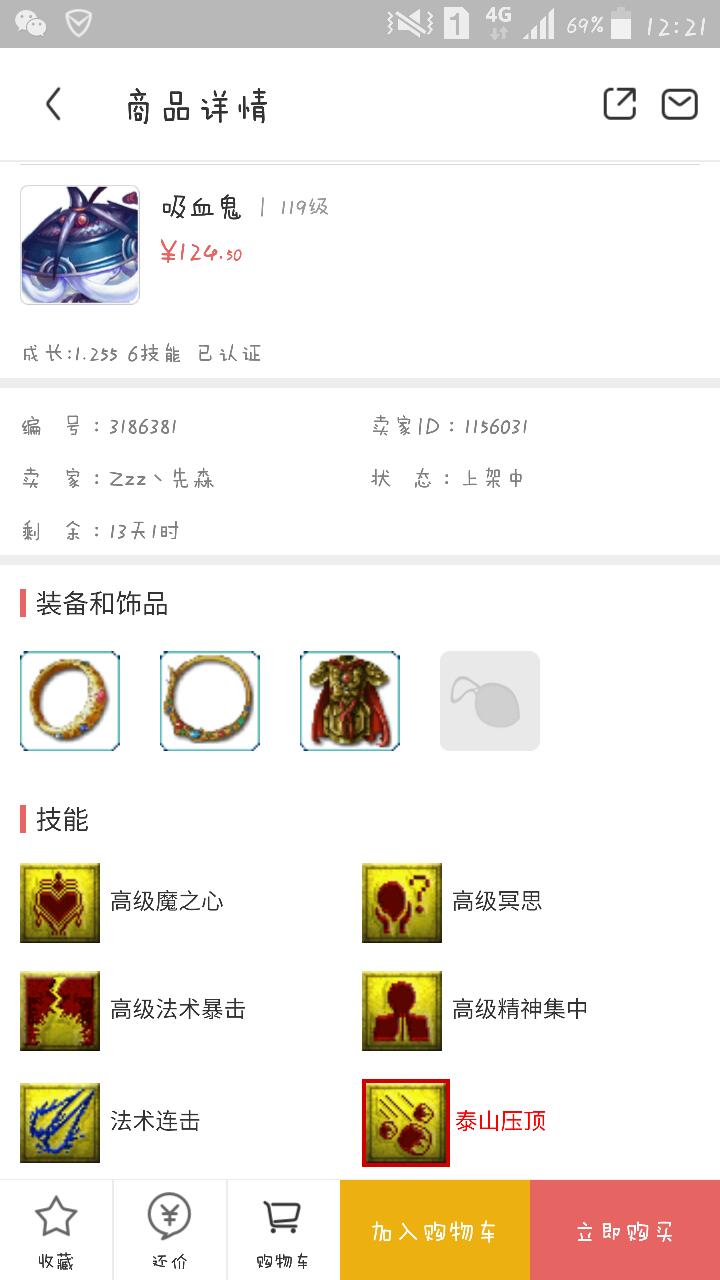Tap 还价 to make an offer
Viewport: 720px width, 1280px height.
coord(170,1230)
